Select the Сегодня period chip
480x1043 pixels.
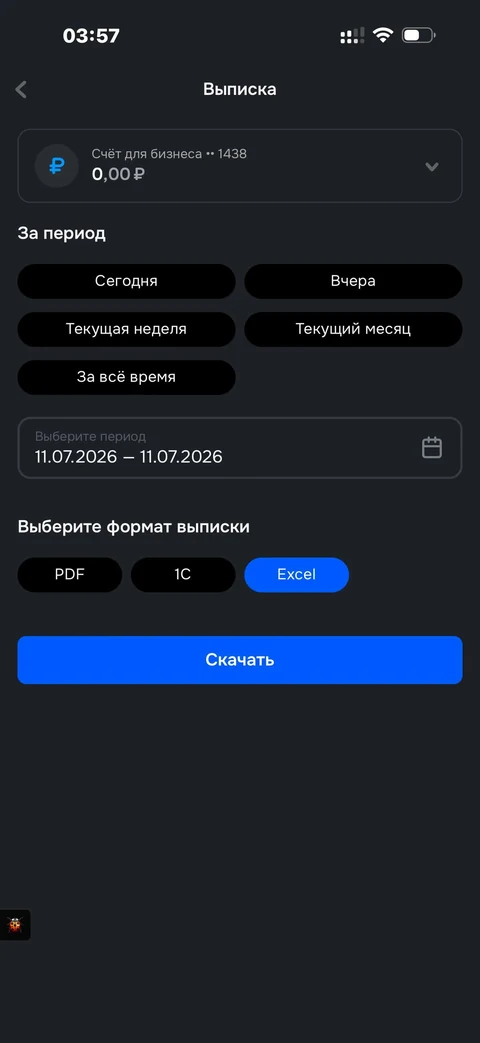click(126, 281)
